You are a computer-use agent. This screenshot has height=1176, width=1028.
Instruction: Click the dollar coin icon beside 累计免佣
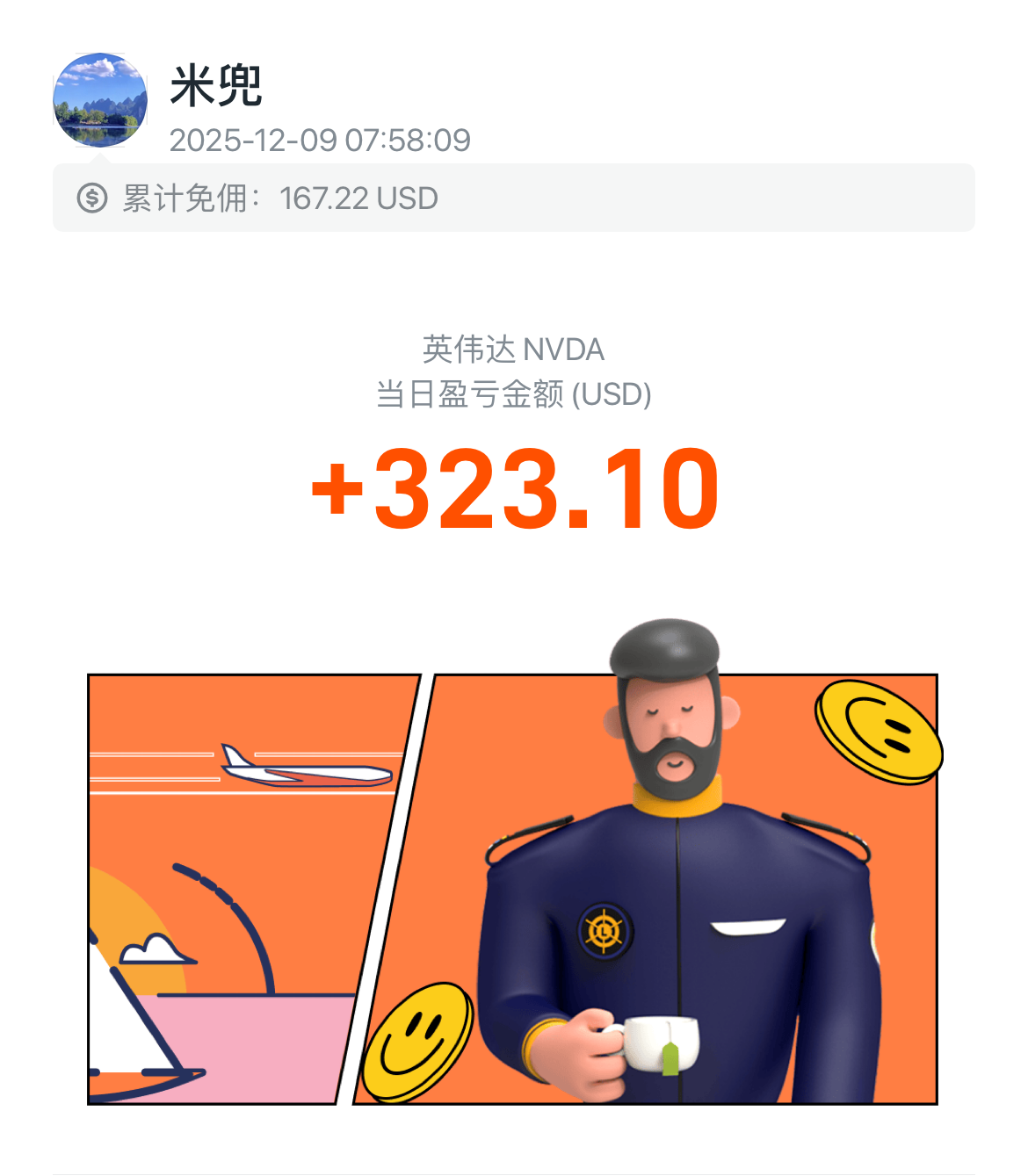[x=93, y=198]
